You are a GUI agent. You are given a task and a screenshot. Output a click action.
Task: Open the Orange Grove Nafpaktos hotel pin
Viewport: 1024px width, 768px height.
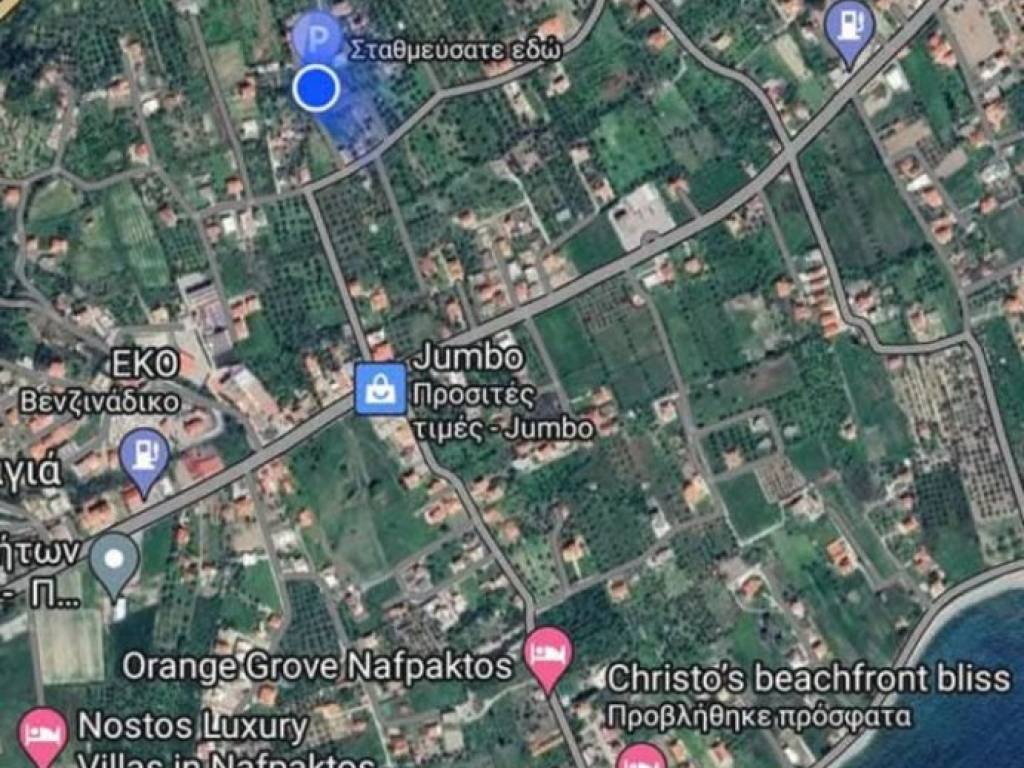point(548,653)
